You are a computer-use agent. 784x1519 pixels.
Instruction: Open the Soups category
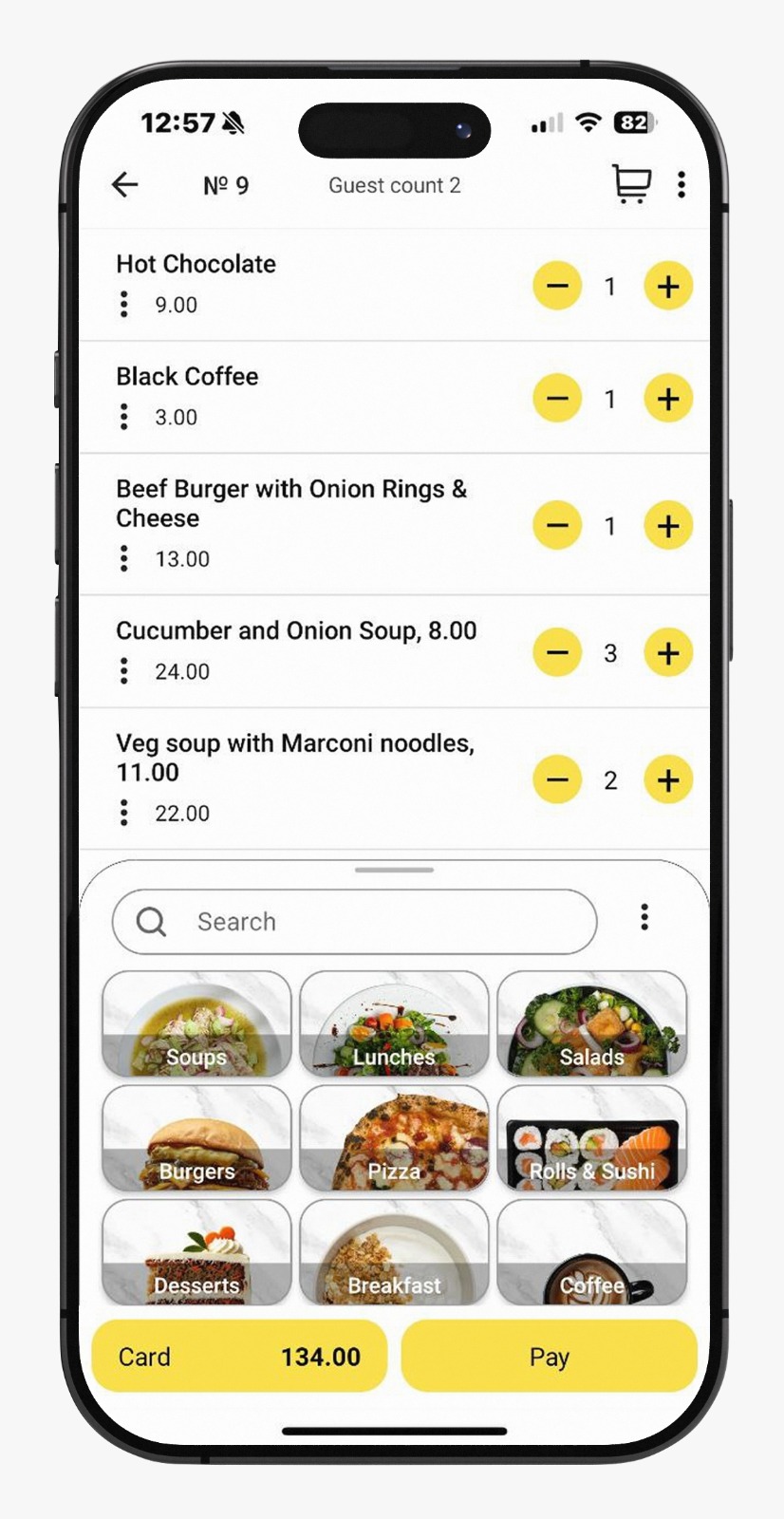pyautogui.click(x=196, y=1023)
